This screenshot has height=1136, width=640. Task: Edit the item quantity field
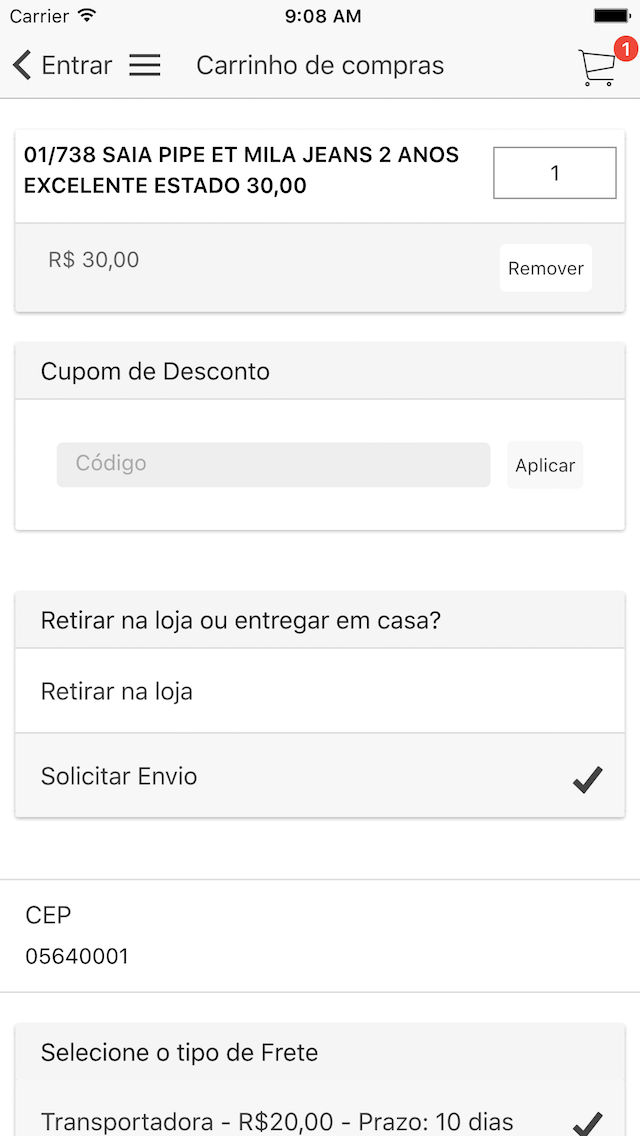pyautogui.click(x=555, y=173)
